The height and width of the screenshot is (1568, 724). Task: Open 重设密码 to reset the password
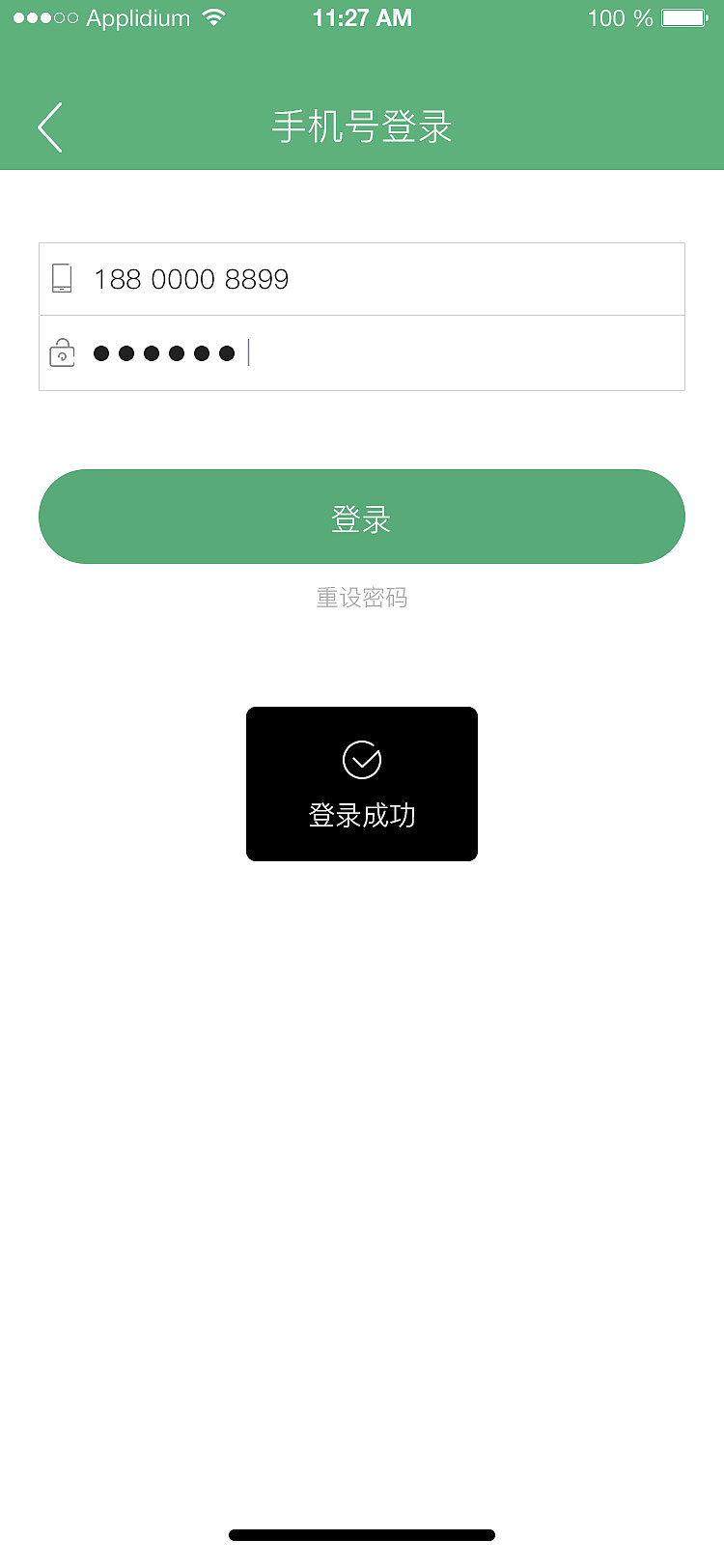(361, 599)
